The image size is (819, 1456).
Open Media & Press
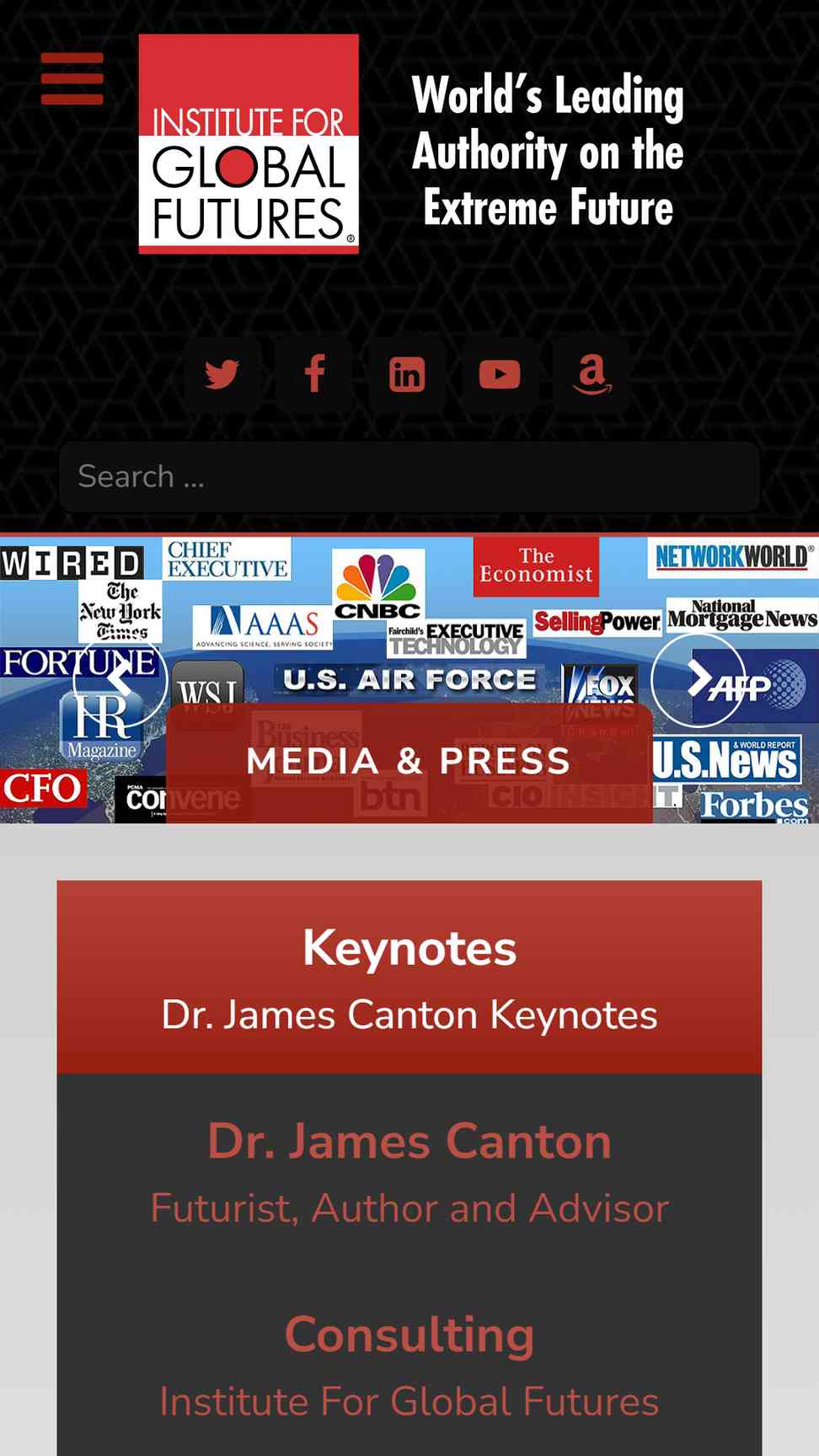[x=409, y=762]
